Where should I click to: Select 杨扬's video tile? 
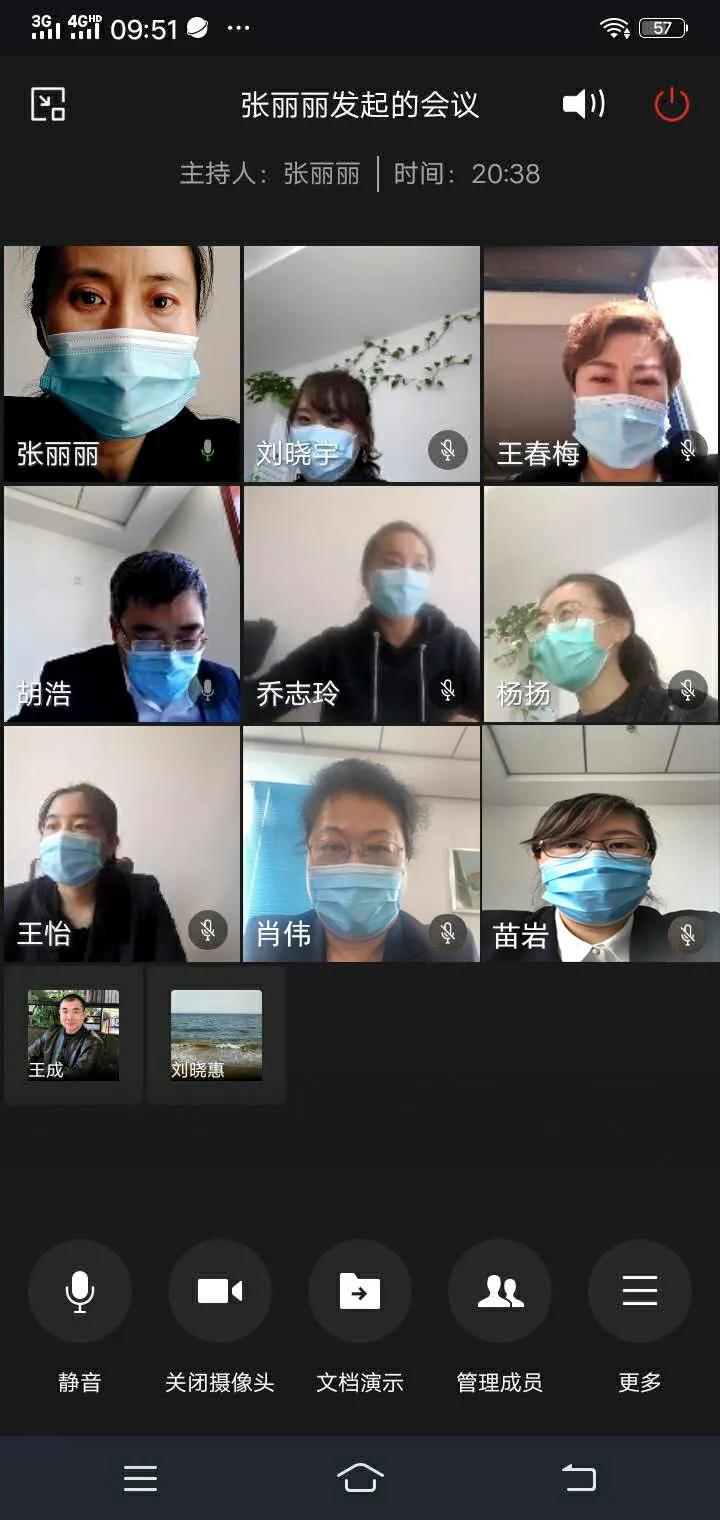click(x=601, y=604)
